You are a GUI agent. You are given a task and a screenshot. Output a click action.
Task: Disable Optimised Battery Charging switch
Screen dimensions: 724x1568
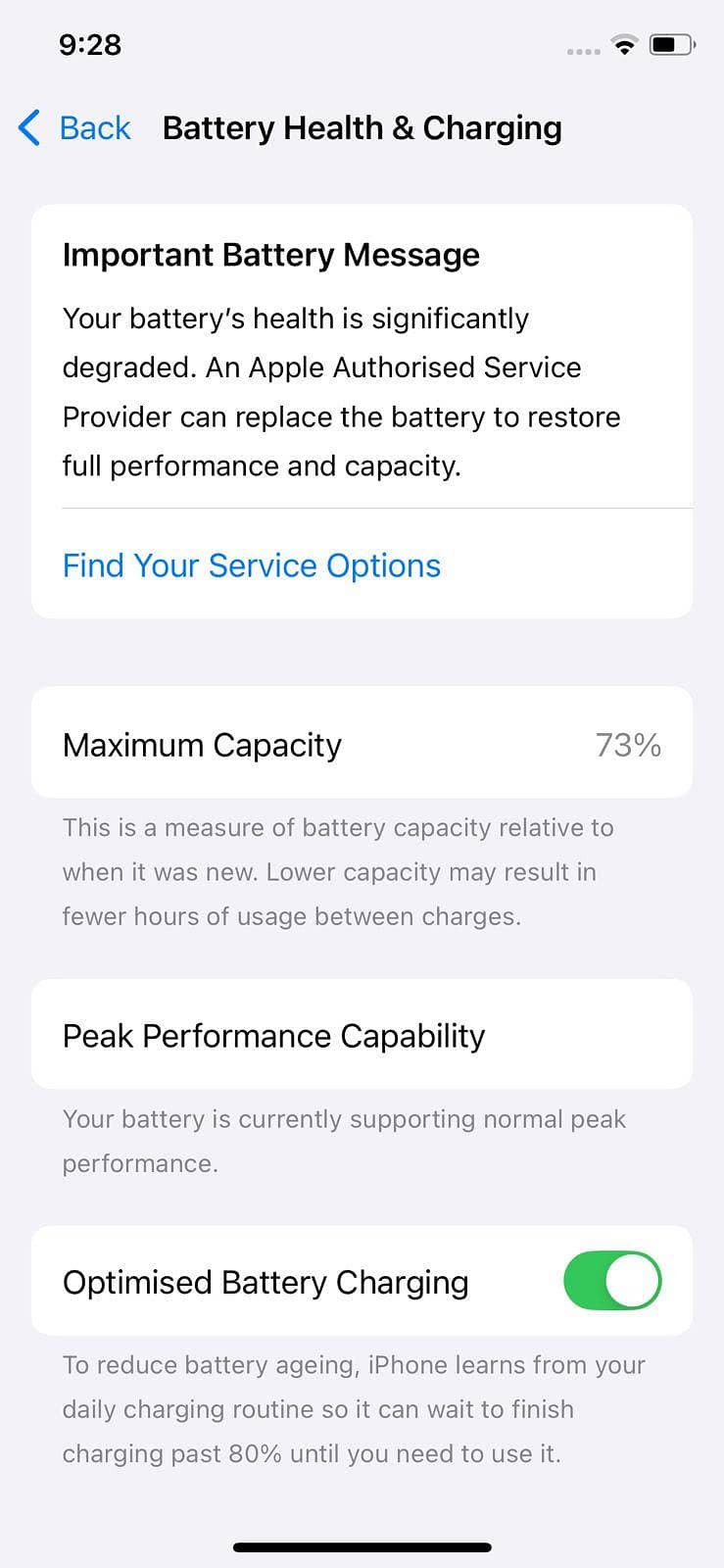click(x=611, y=1281)
